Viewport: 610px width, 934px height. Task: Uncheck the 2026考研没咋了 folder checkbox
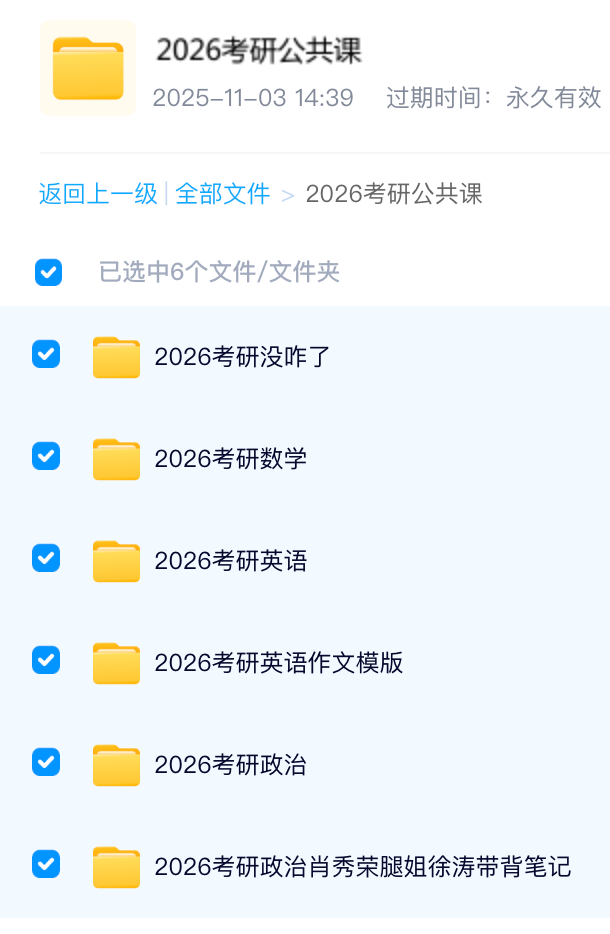click(x=46, y=354)
